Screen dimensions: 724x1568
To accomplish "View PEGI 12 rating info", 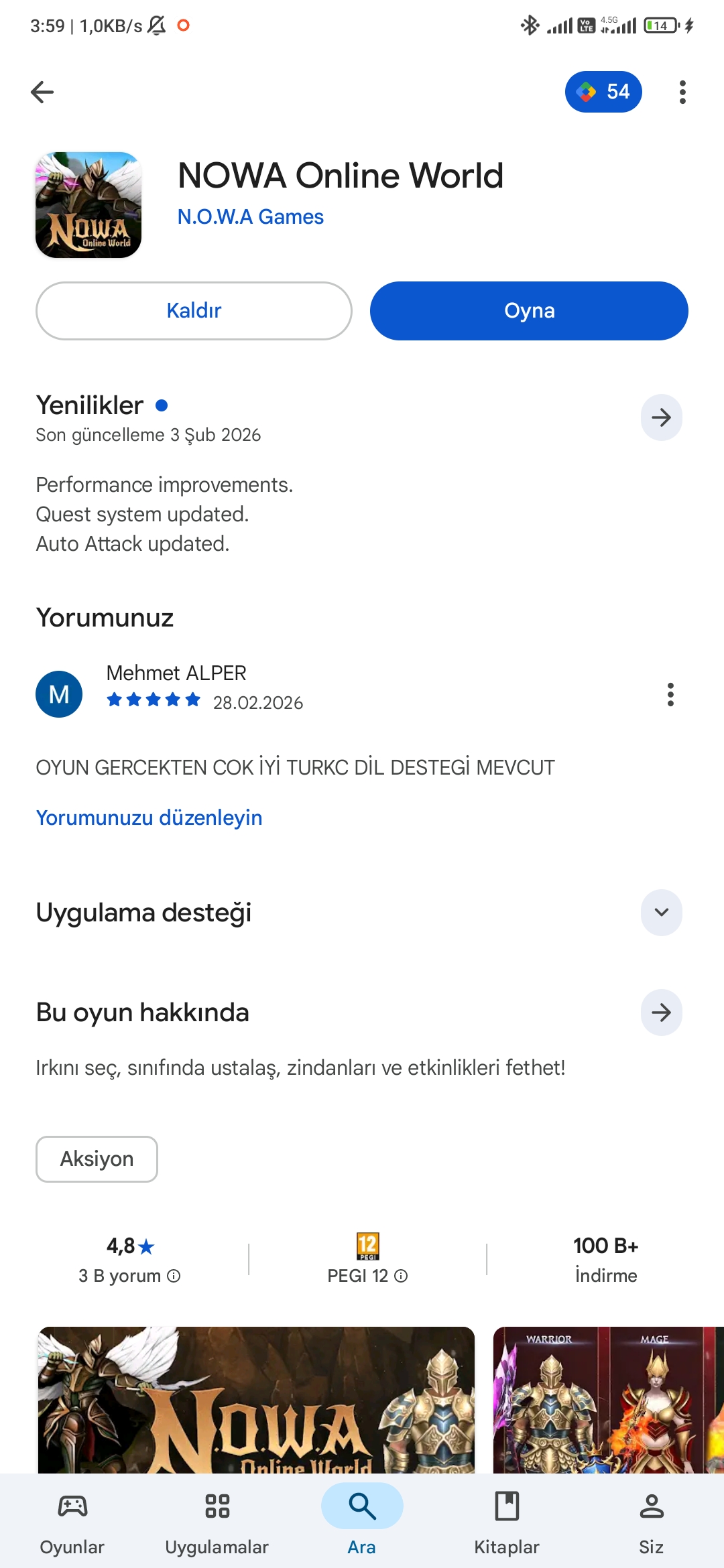I will tap(401, 1276).
